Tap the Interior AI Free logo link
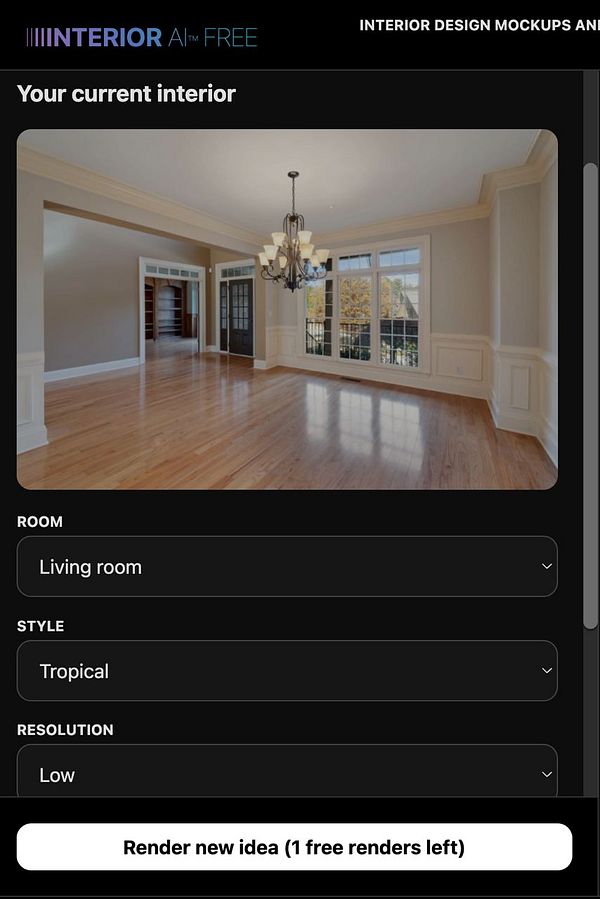 (142, 38)
